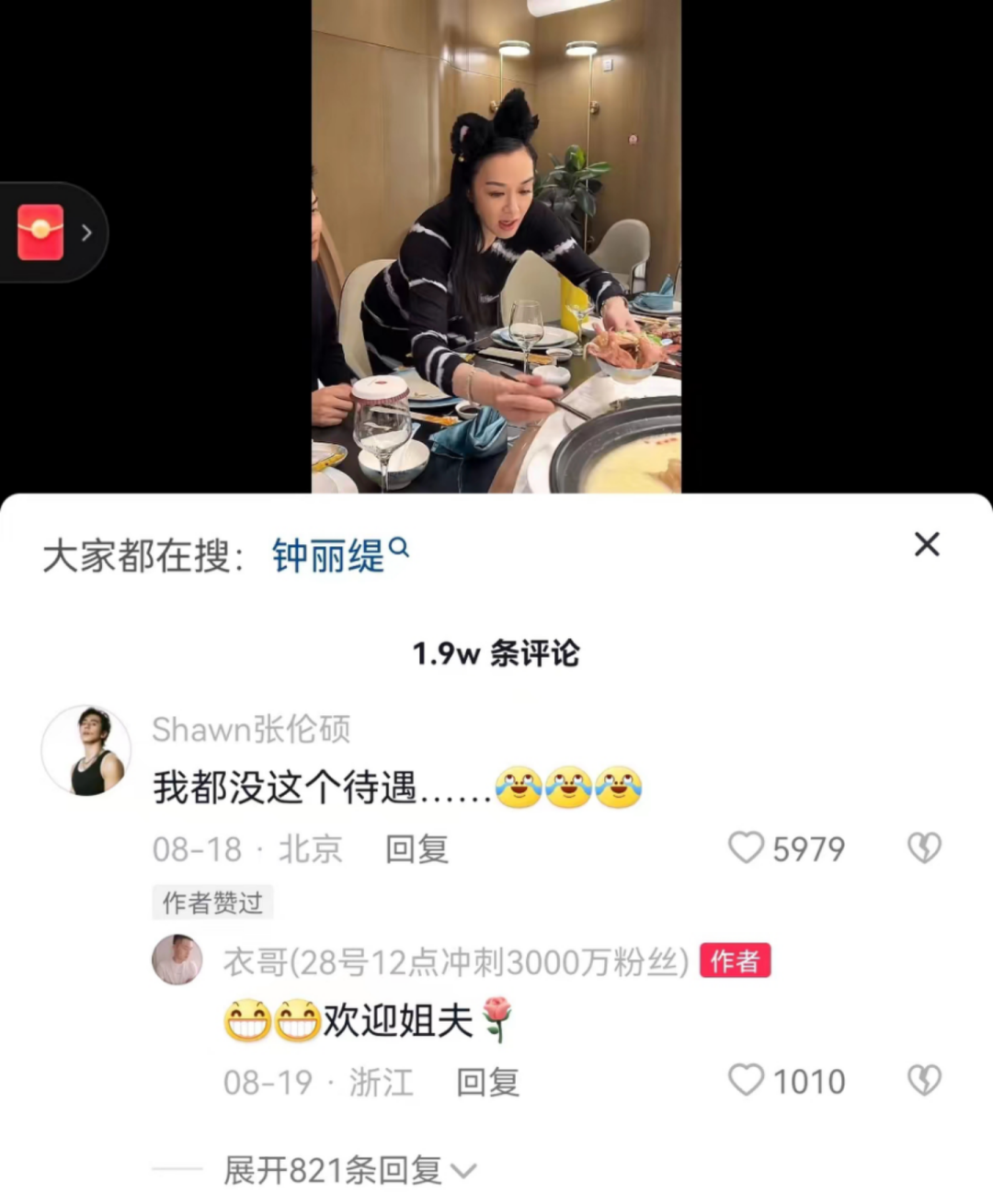Reply to the author's 欢迎姐夫 comment

pyautogui.click(x=487, y=1082)
